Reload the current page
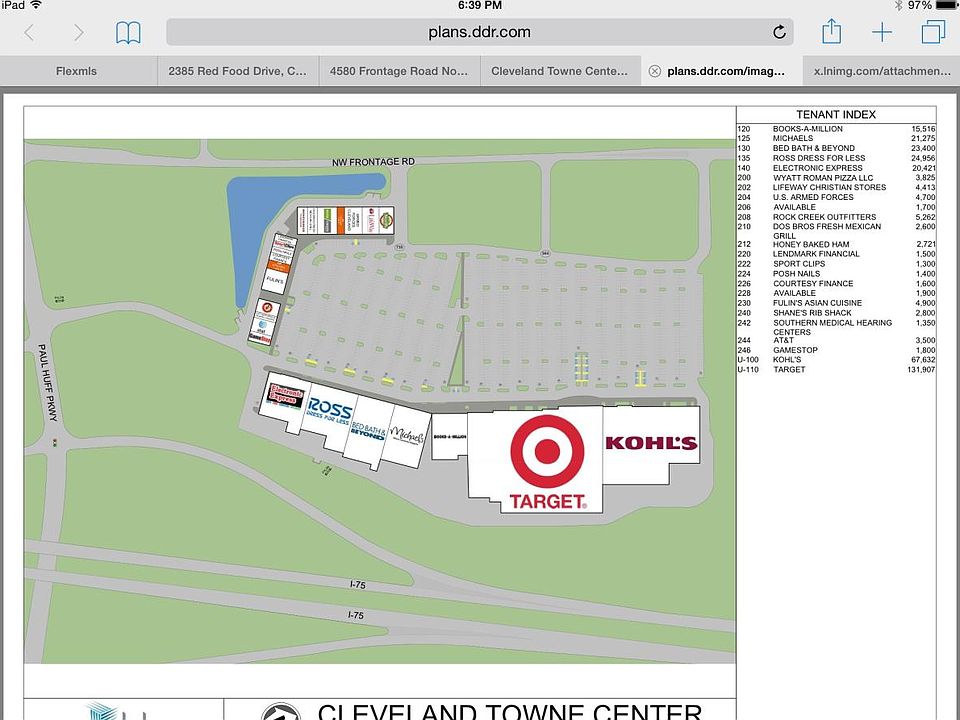Image resolution: width=960 pixels, height=720 pixels. 779,32
